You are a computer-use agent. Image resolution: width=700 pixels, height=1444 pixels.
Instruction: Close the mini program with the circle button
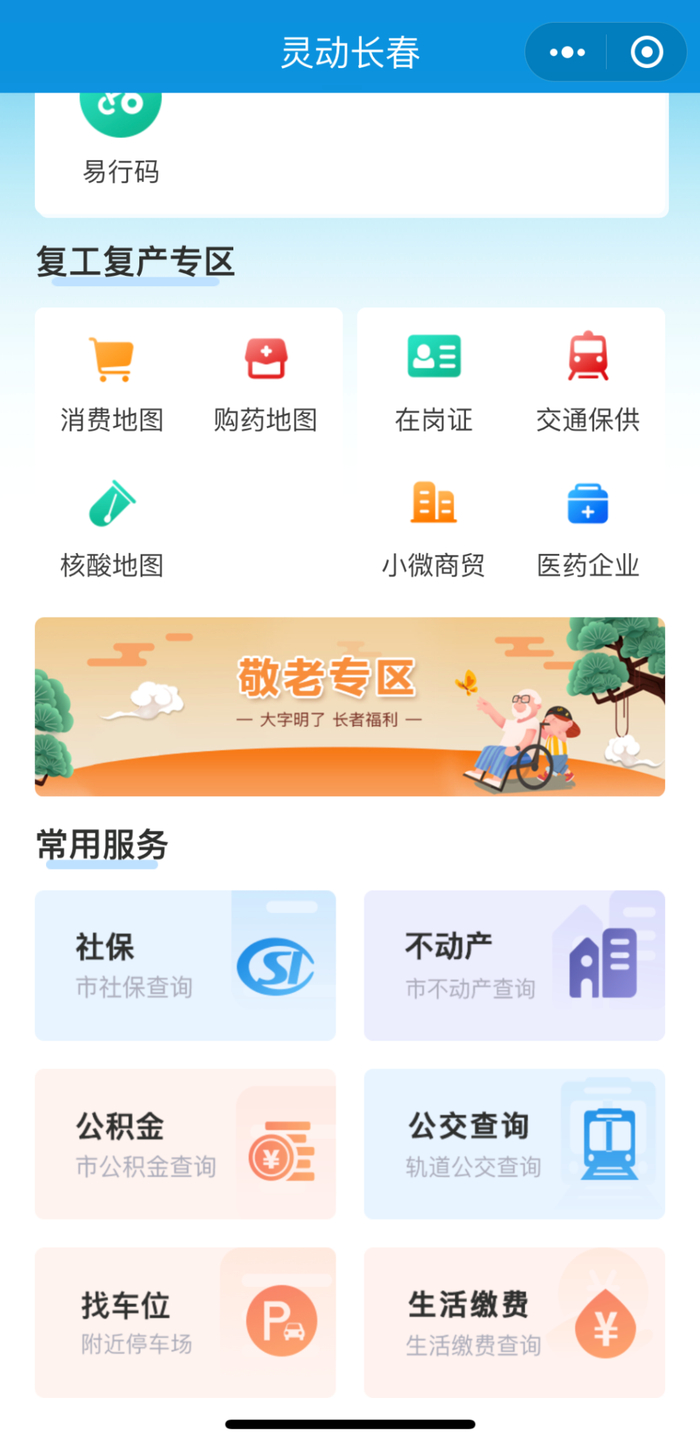pyautogui.click(x=647, y=53)
